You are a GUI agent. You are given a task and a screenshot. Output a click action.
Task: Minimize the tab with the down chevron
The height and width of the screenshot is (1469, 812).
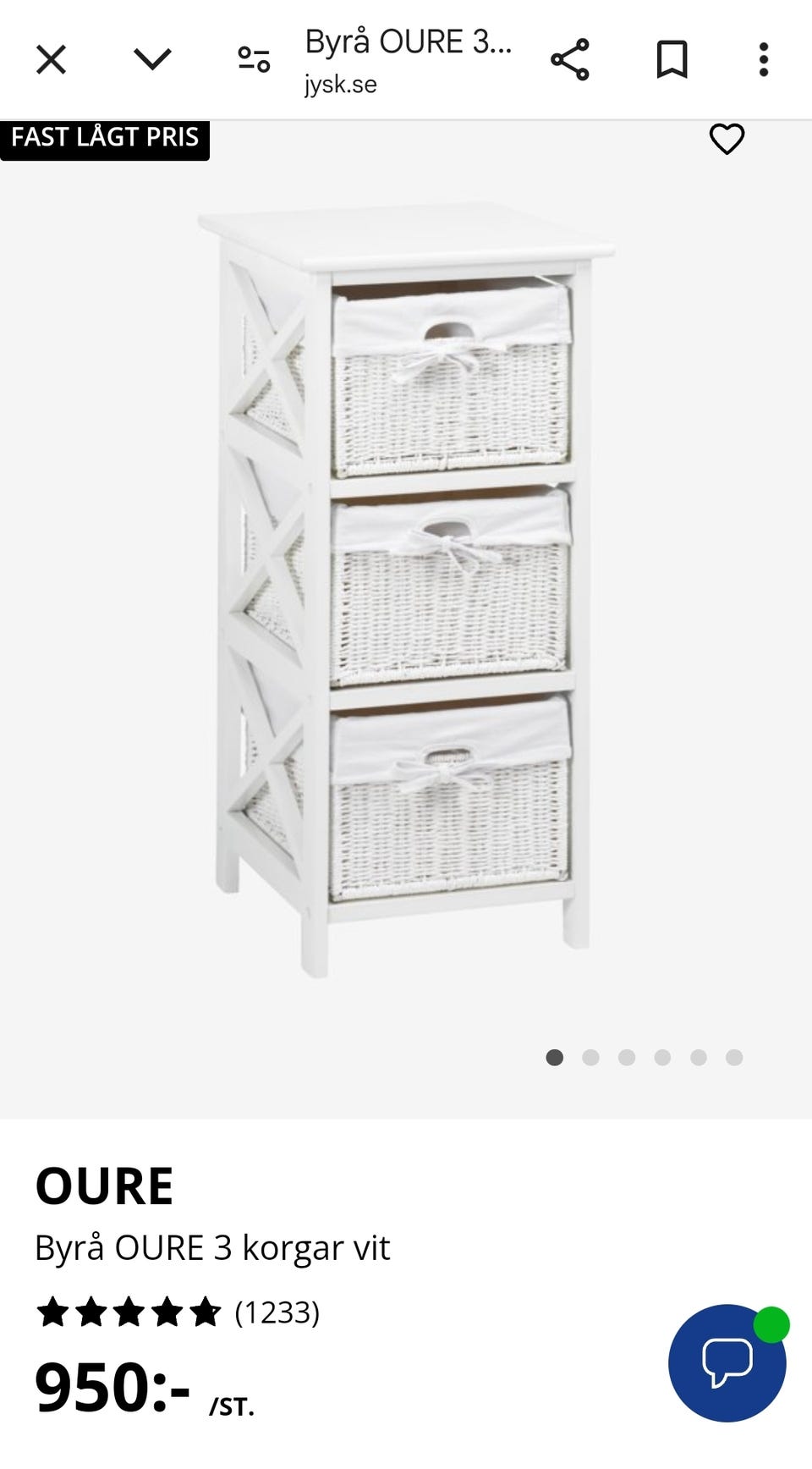152,60
